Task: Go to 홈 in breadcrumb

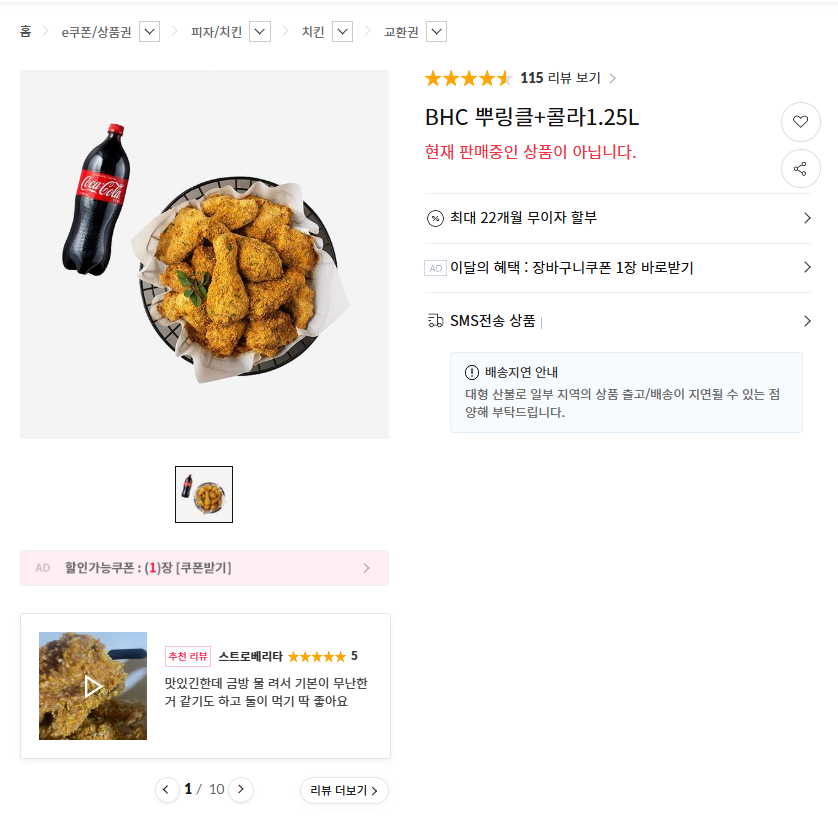Action: click(25, 32)
